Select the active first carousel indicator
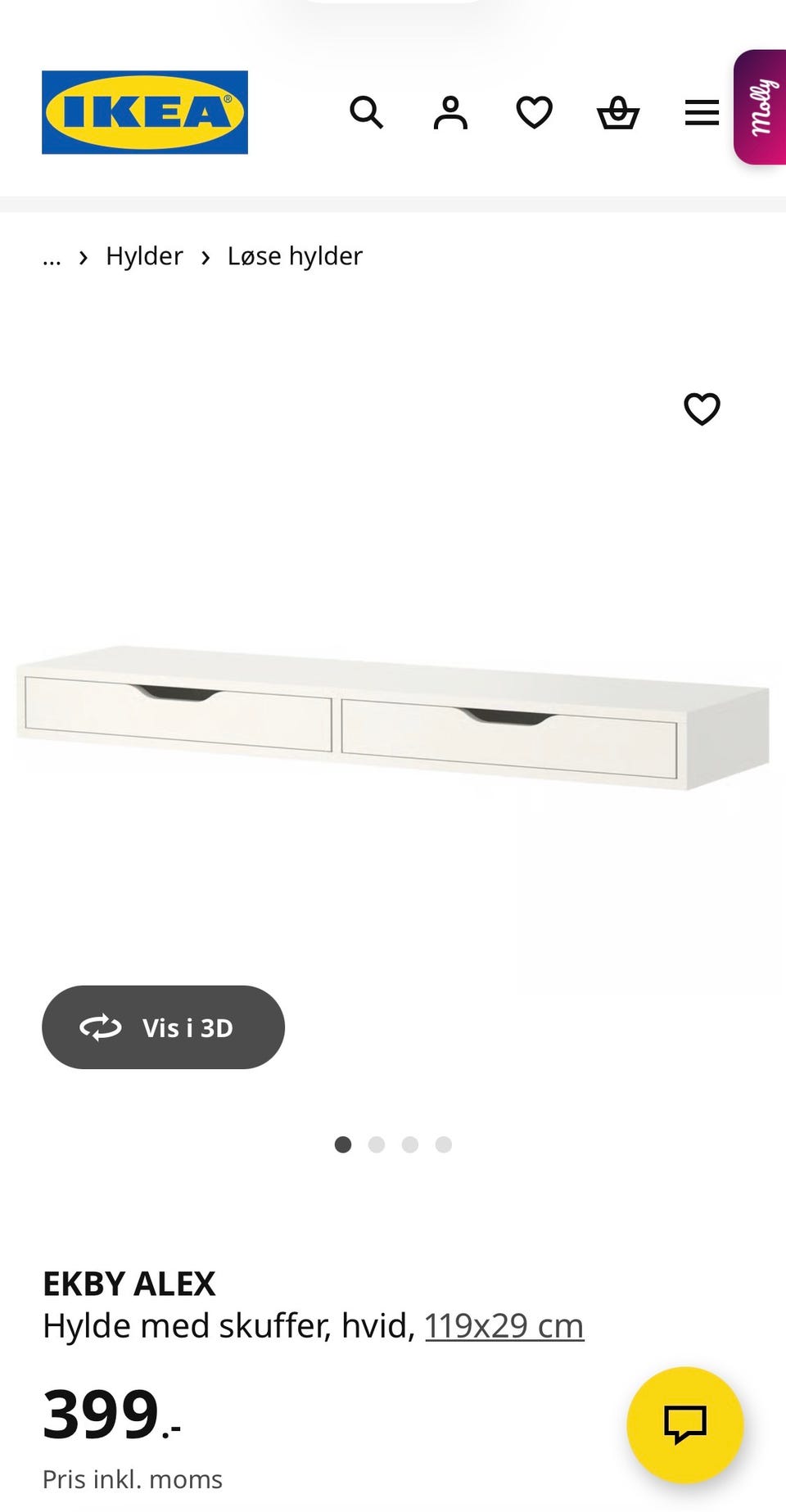 pyautogui.click(x=343, y=1145)
